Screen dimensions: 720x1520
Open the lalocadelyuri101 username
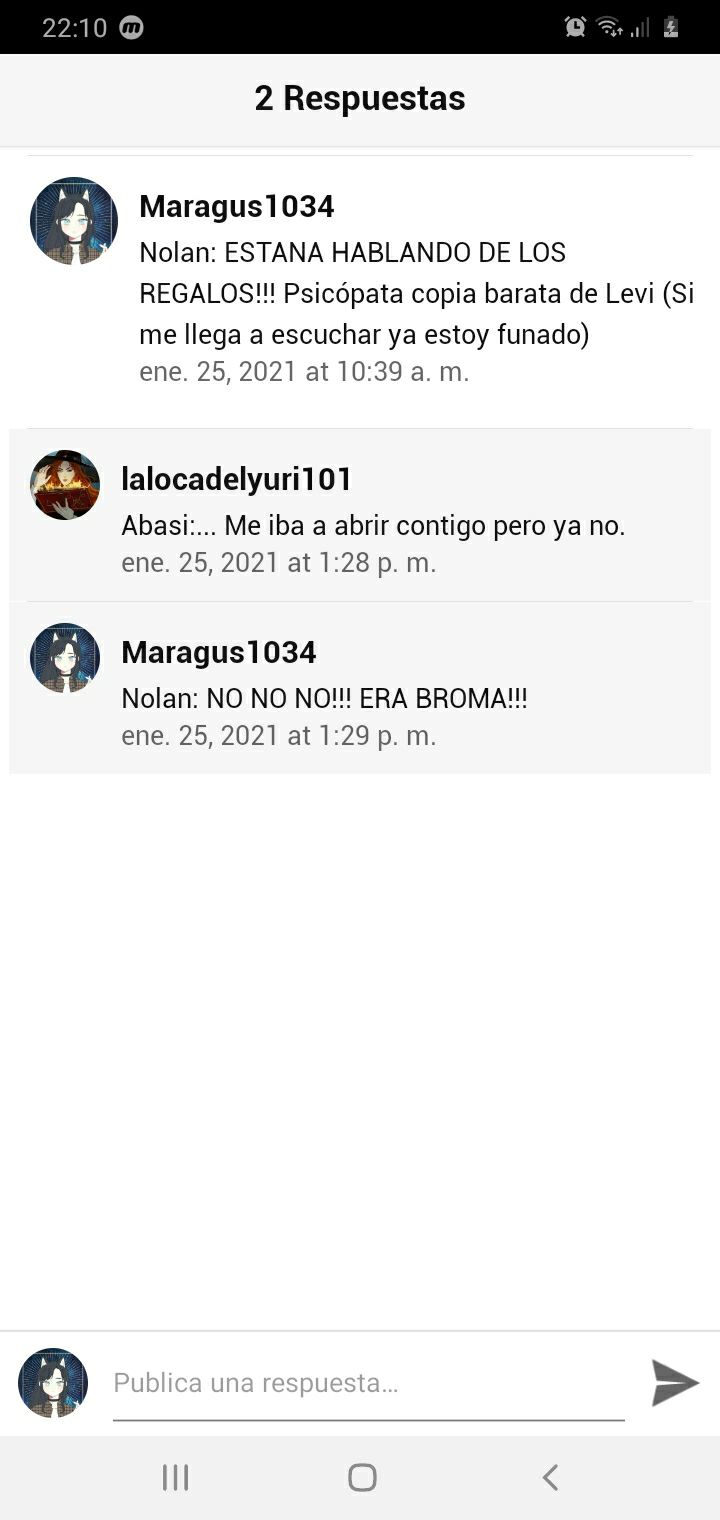coord(237,479)
